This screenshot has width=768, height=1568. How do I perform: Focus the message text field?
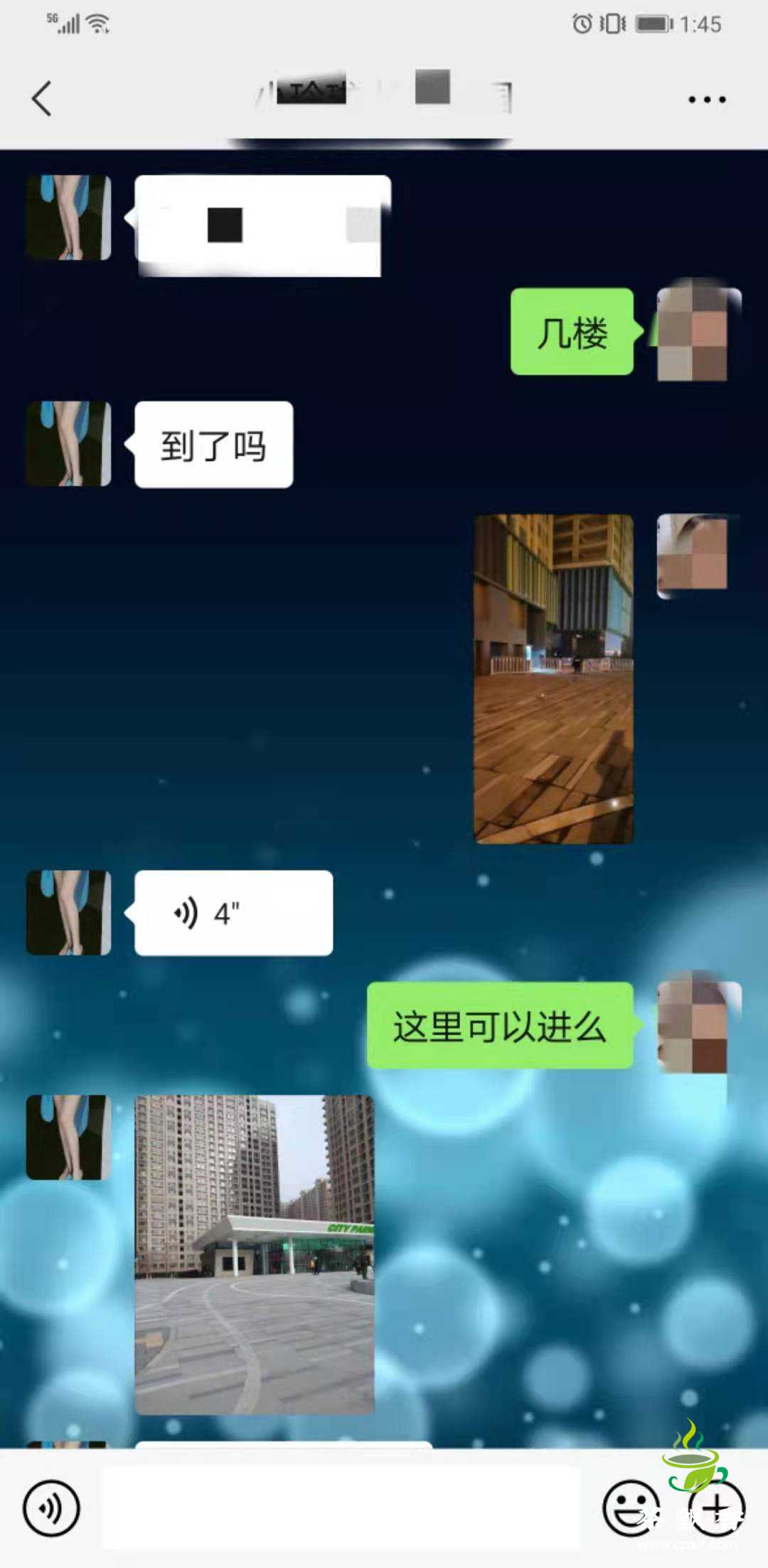tap(341, 1507)
